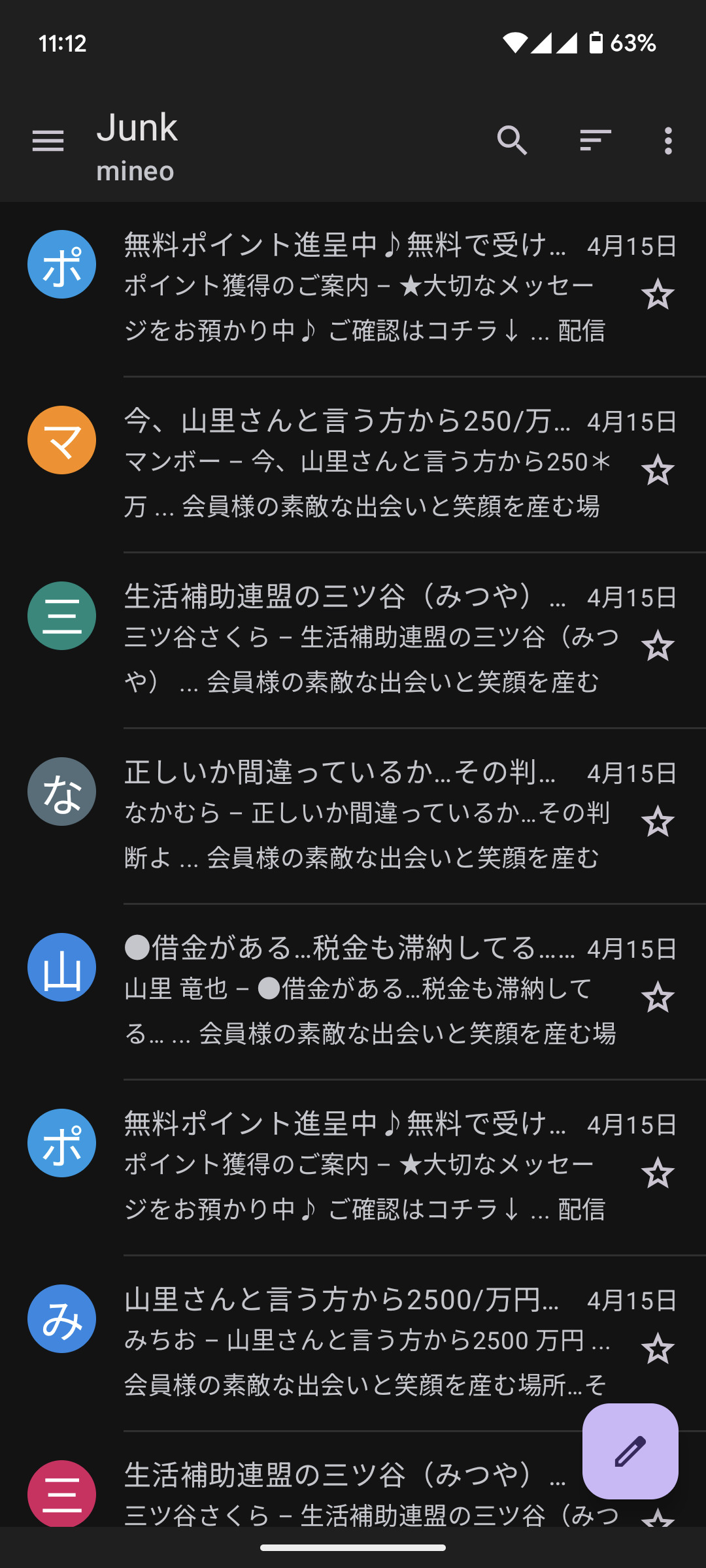
Task: Star the email from 山里 竜也
Action: 658,998
